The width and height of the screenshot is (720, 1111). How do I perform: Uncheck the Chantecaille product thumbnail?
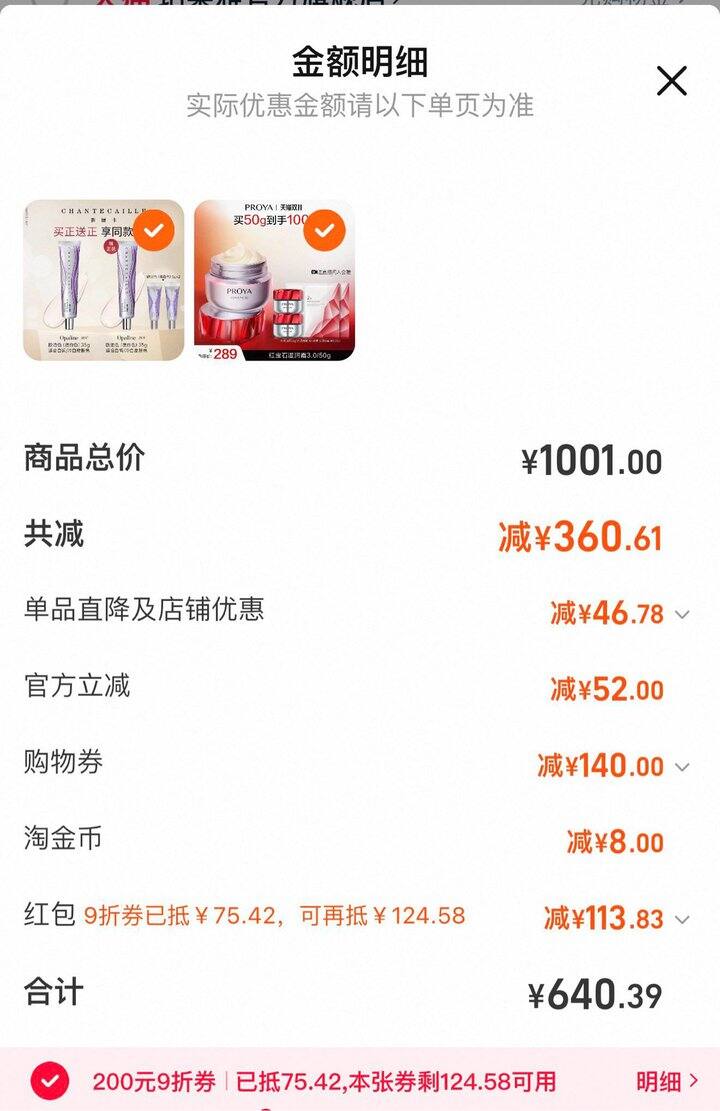153,231
